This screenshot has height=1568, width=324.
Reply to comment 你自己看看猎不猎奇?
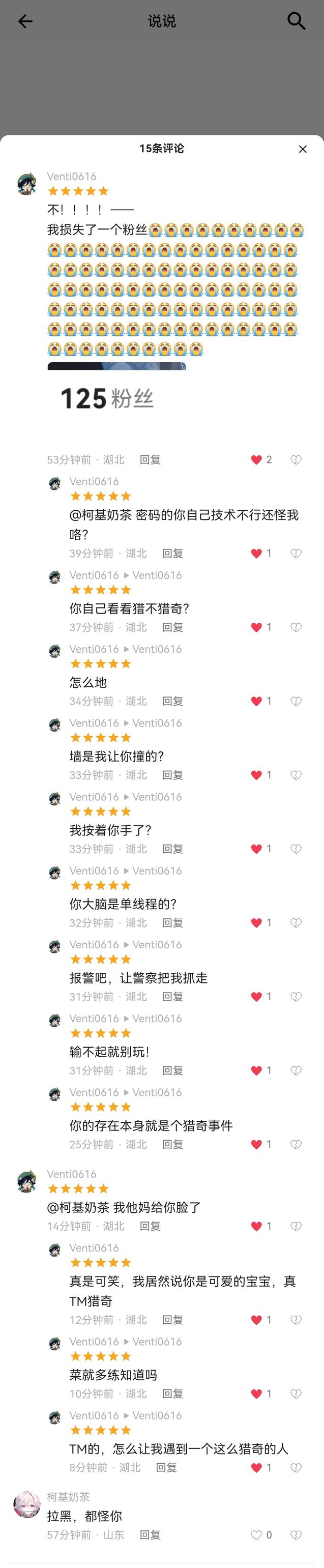click(x=172, y=627)
